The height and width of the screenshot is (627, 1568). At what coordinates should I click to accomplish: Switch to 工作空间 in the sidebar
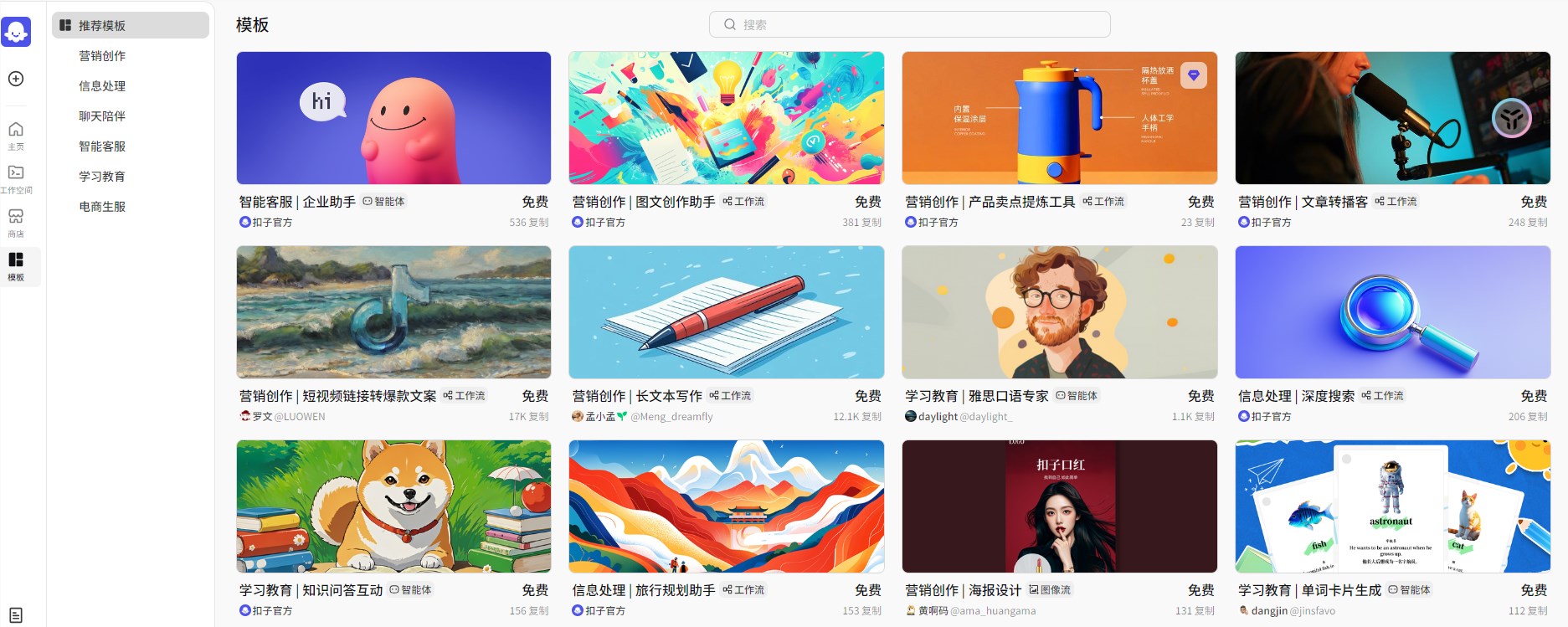click(16, 177)
